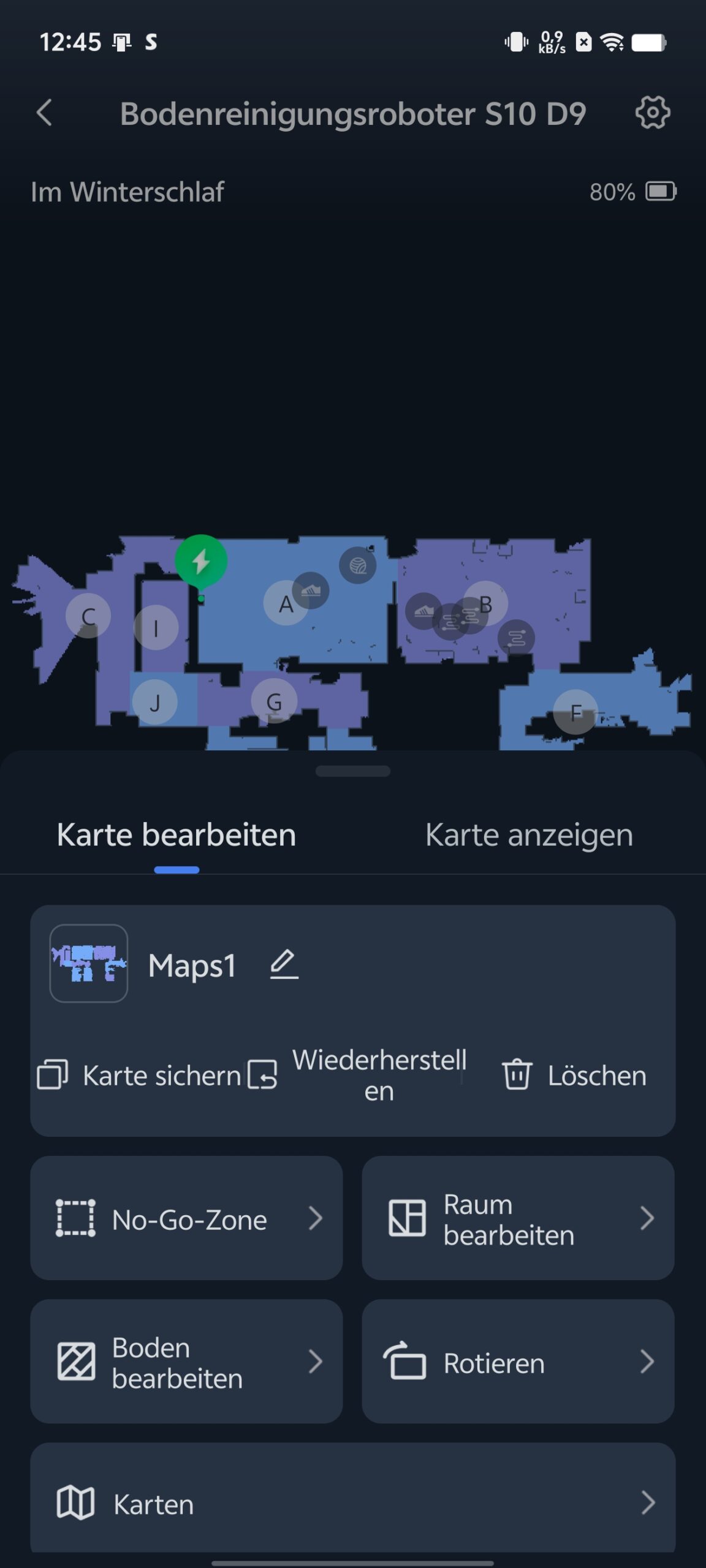Open the Rotieren option

pyautogui.click(x=518, y=1362)
